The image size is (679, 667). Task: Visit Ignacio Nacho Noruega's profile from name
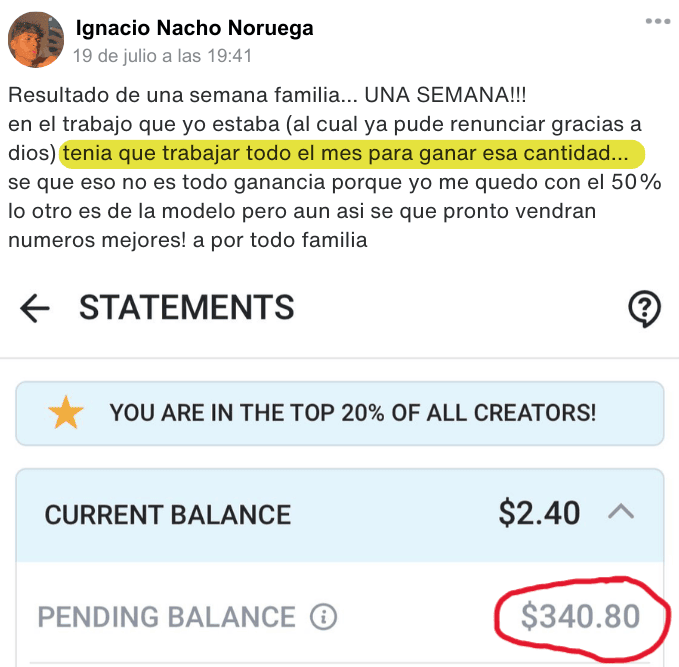click(194, 28)
